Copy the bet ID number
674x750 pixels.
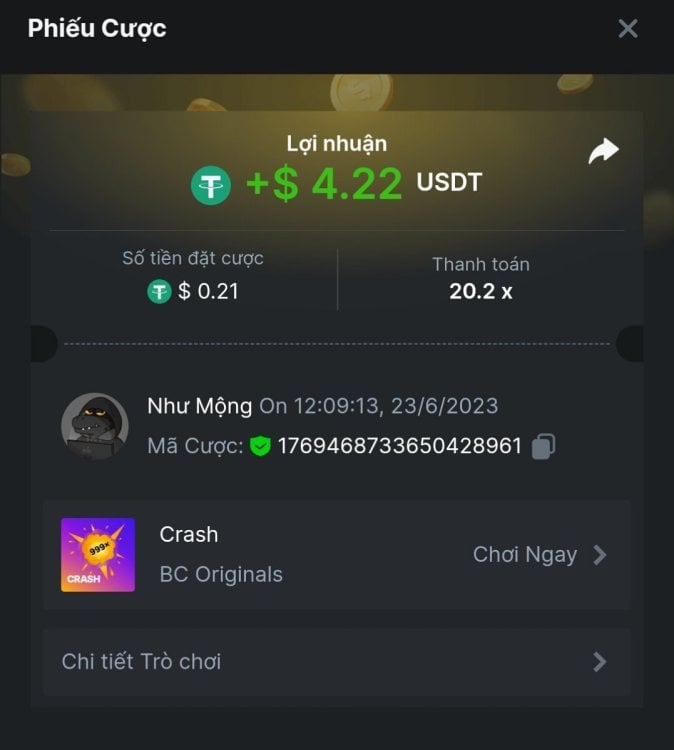[543, 446]
